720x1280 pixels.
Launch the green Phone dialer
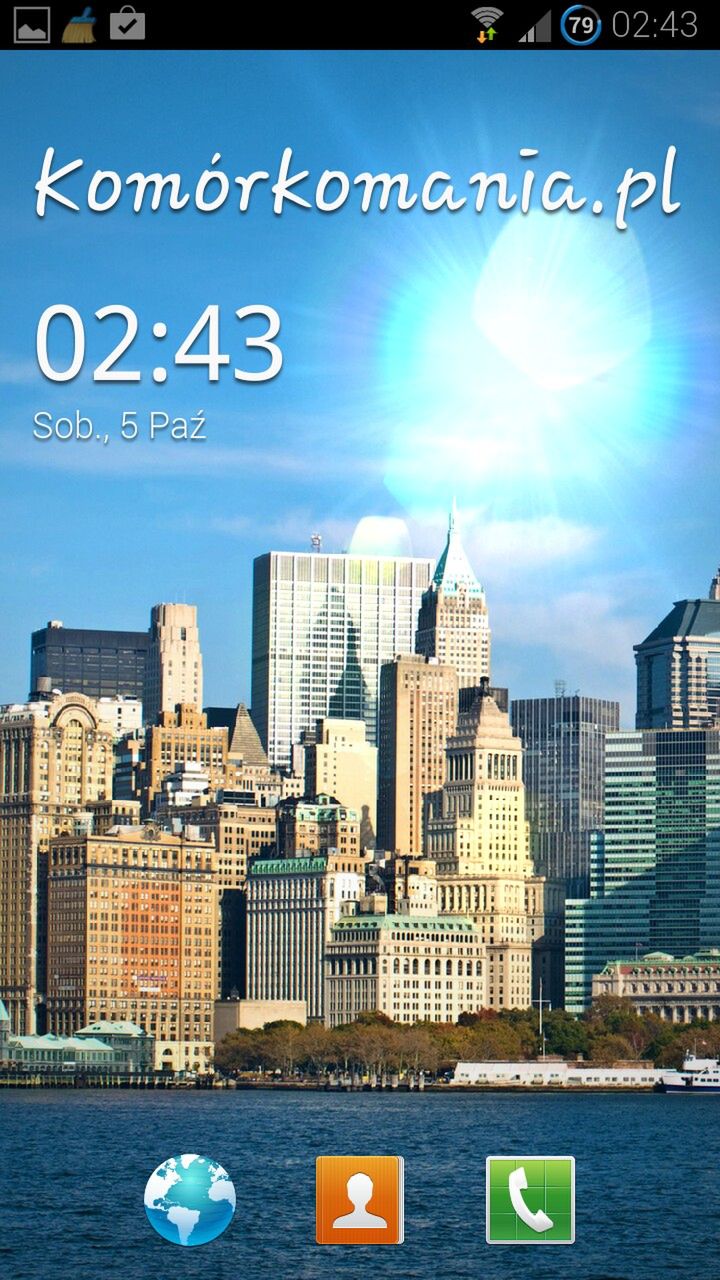click(x=530, y=1199)
